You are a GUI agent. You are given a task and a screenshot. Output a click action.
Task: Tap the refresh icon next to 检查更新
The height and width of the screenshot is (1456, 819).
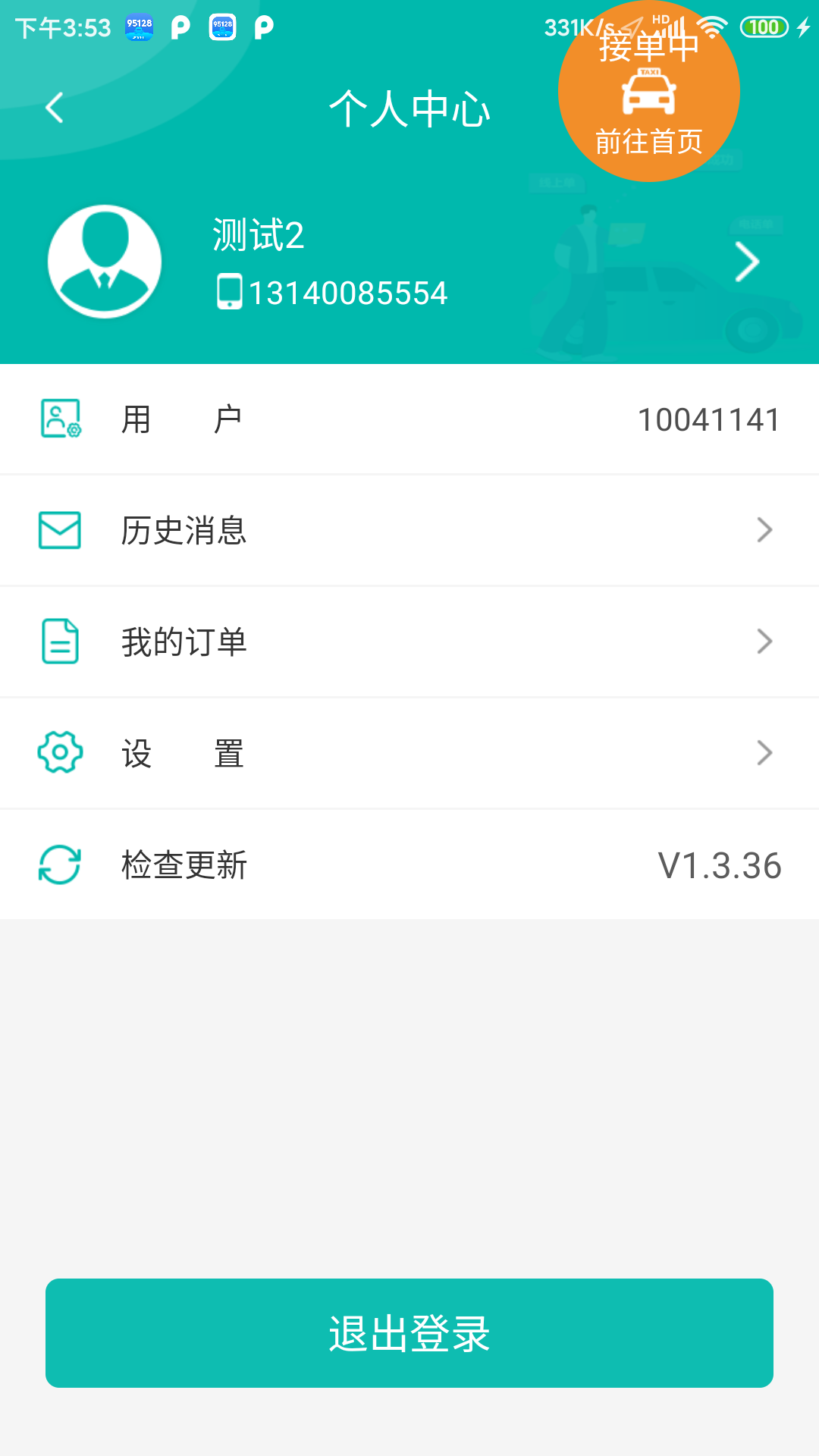[x=61, y=864]
